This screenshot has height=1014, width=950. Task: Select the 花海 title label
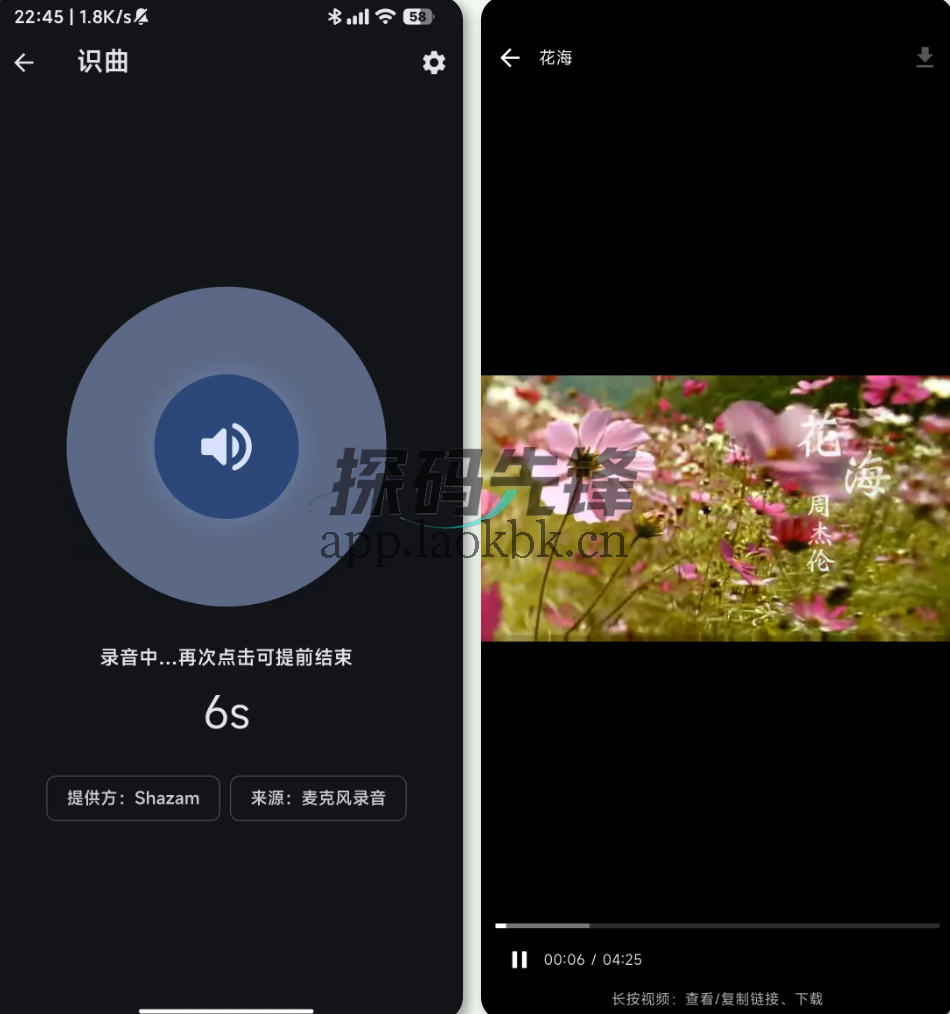(x=556, y=58)
